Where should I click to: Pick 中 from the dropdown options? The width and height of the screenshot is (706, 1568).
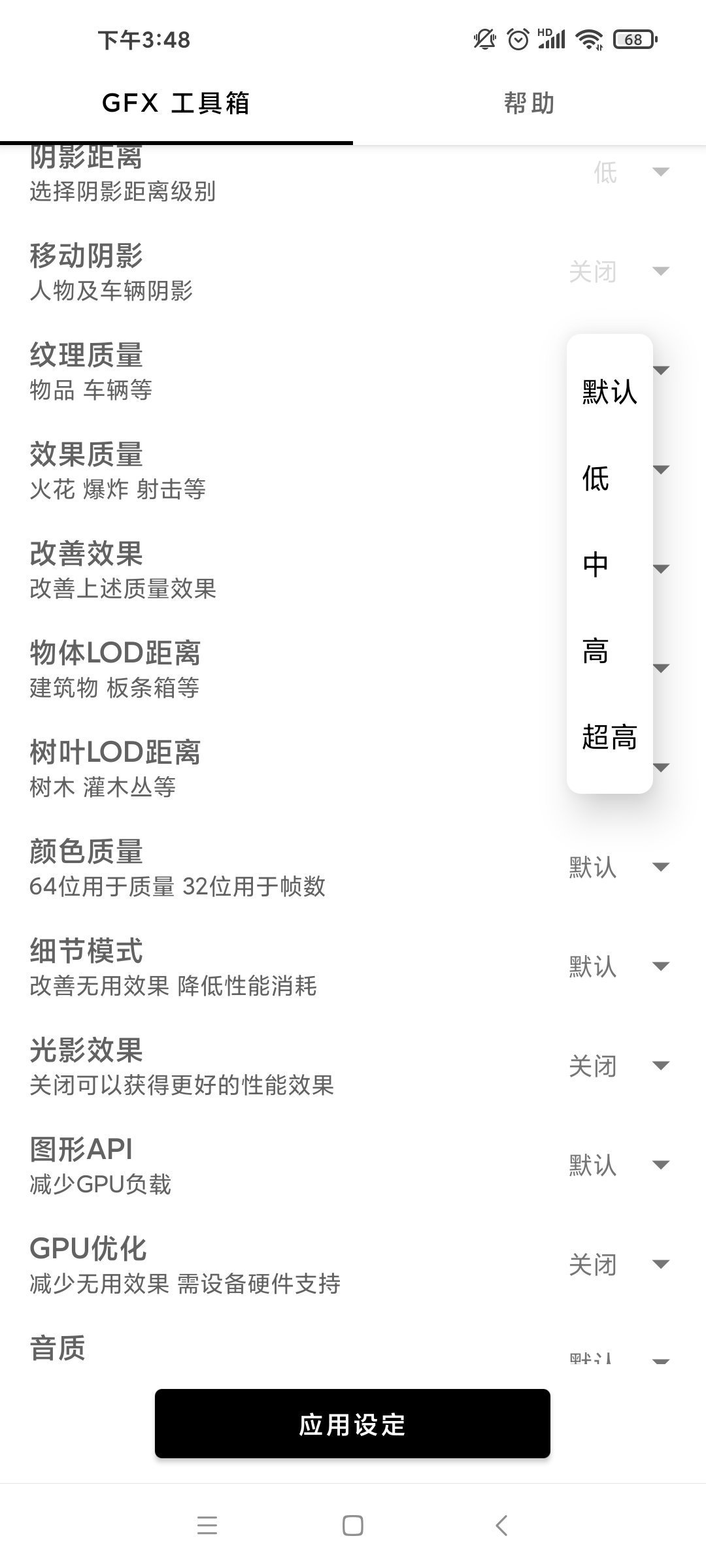point(609,564)
